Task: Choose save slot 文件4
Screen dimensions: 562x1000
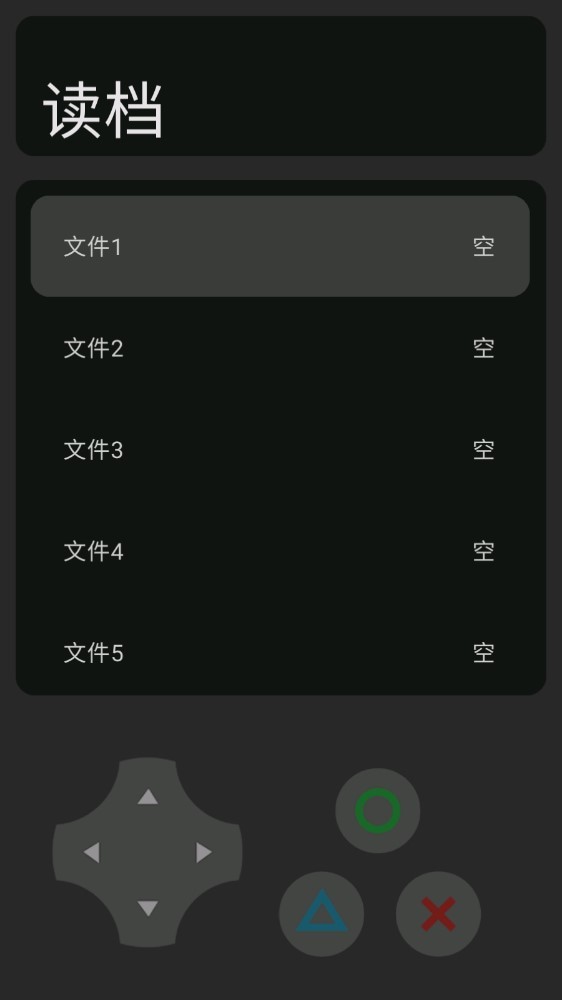Action: coord(280,551)
